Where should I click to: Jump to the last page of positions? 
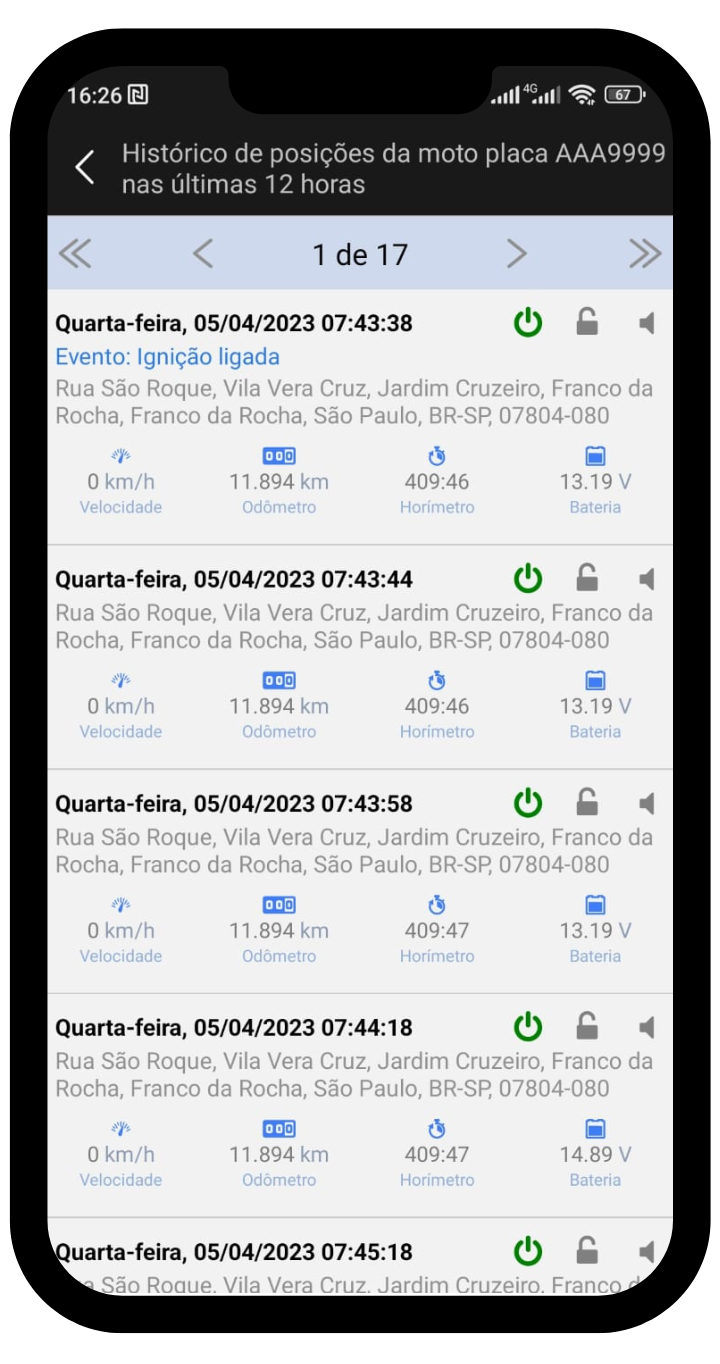(x=645, y=255)
